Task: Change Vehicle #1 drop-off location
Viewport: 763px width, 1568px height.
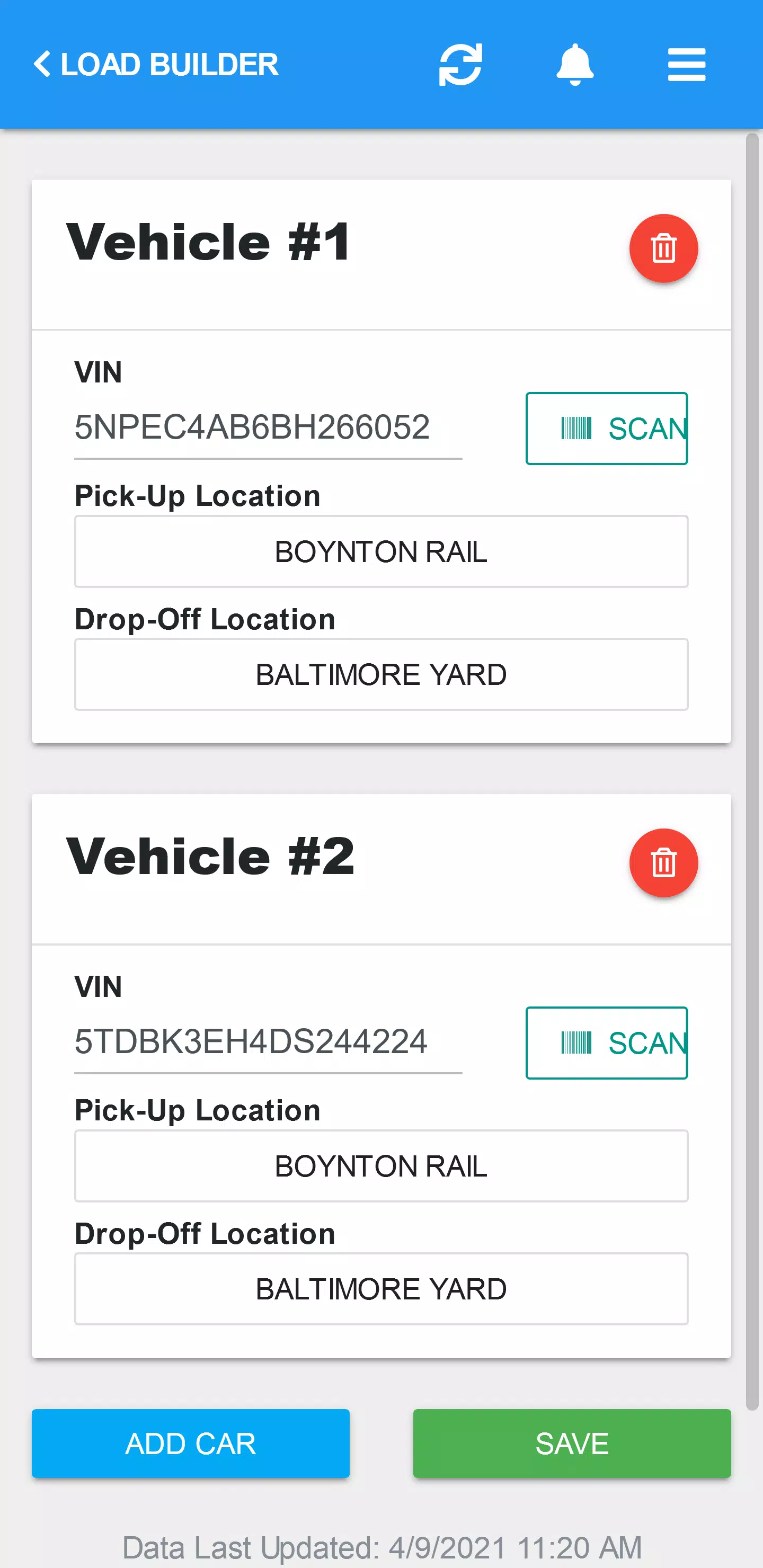Action: [381, 674]
